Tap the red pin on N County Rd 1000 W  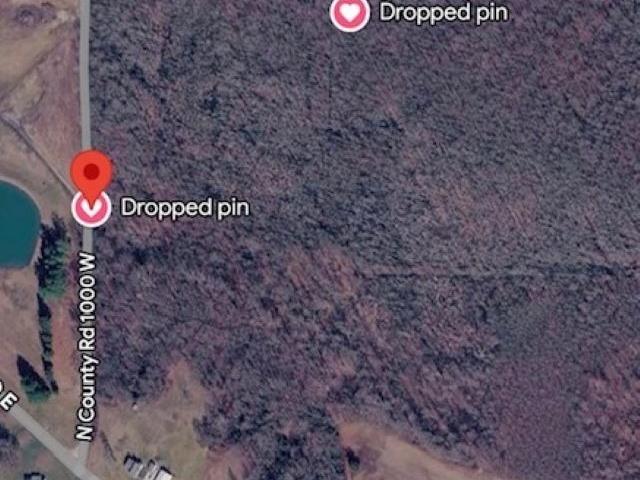click(x=91, y=174)
